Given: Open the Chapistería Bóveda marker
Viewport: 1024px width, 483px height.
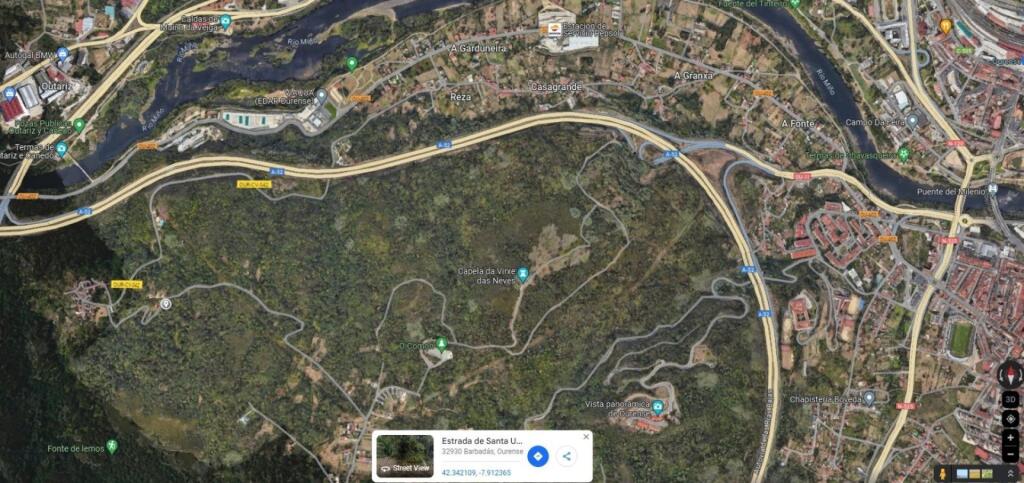Looking at the screenshot, I should pos(869,397).
